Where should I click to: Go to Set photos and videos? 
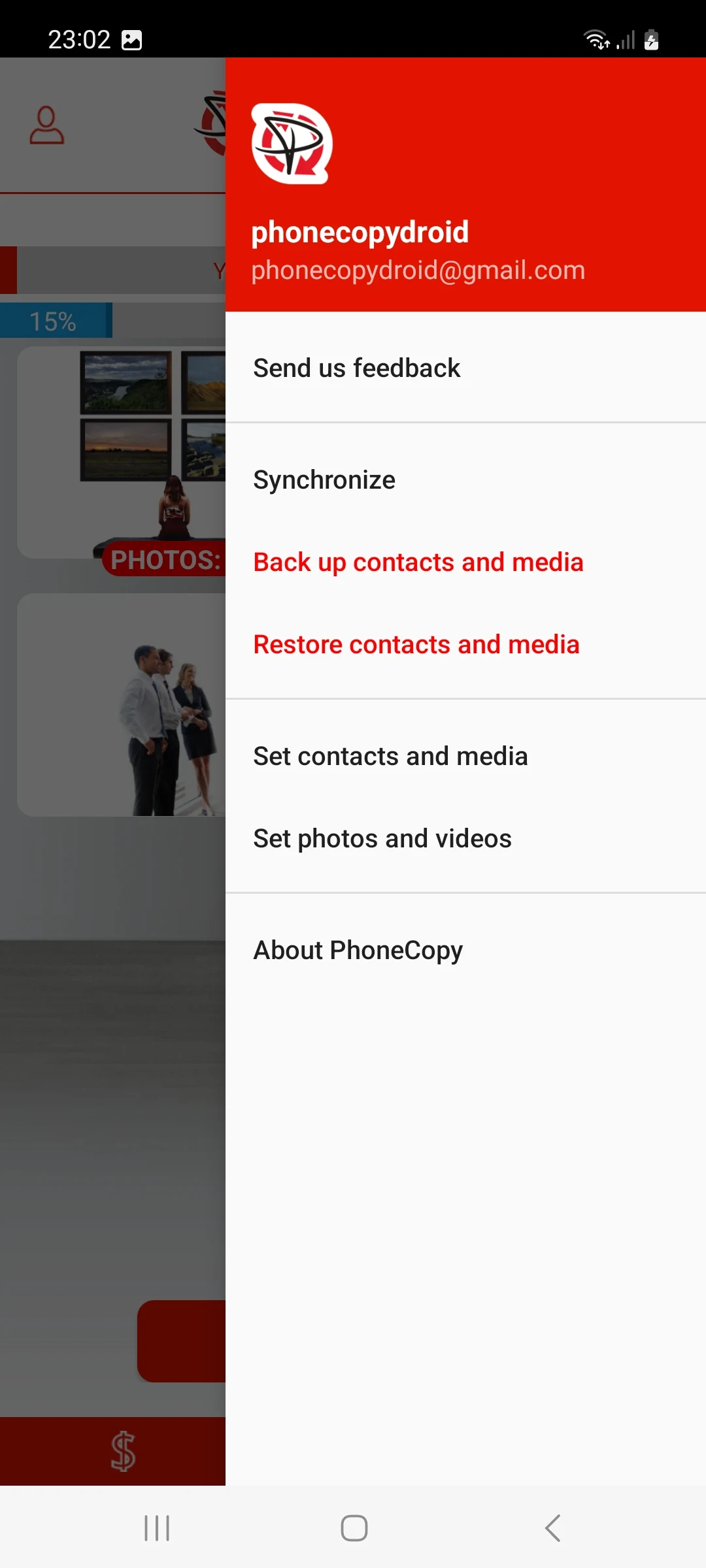tap(382, 839)
